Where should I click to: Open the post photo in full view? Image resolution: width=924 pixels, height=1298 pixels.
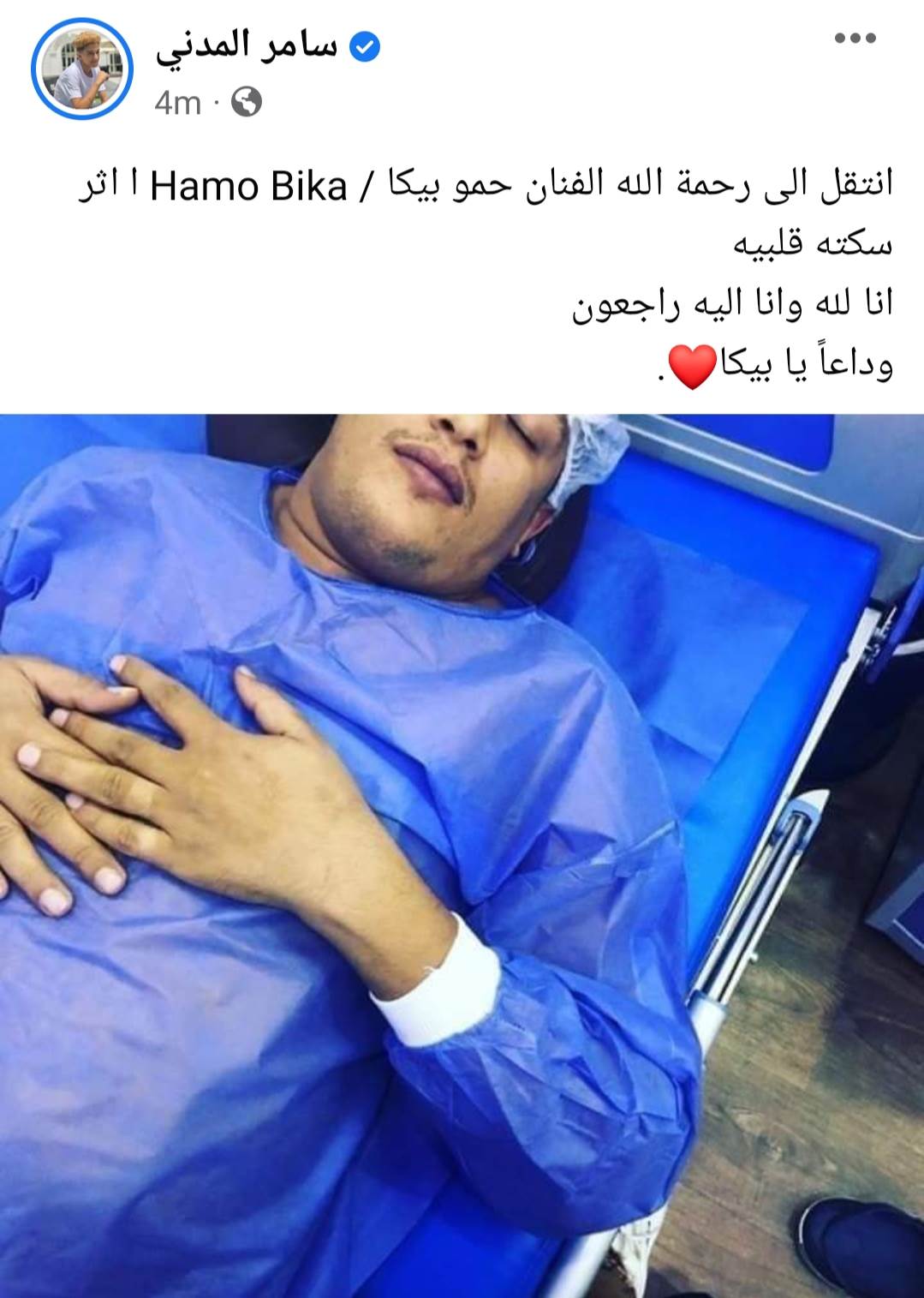(462, 855)
